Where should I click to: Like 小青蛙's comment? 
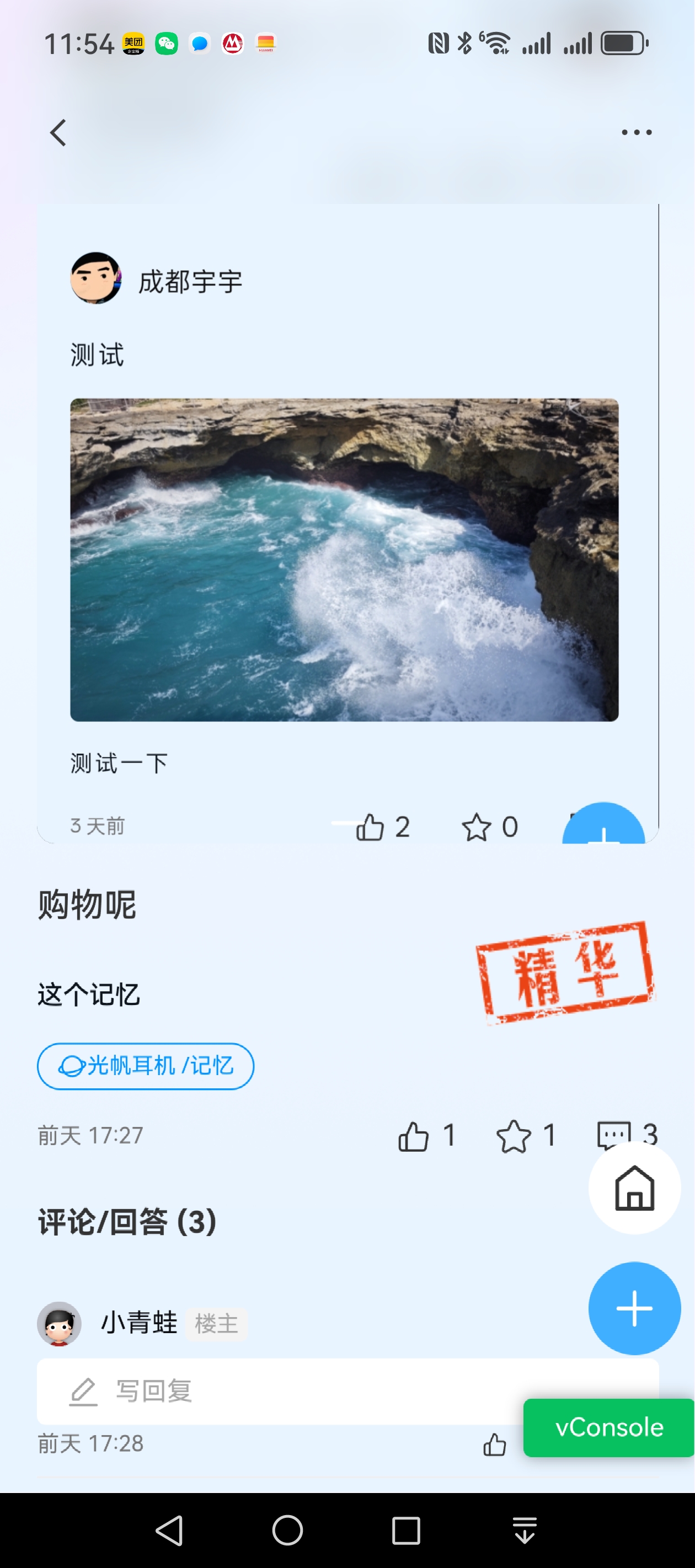pos(495,1445)
